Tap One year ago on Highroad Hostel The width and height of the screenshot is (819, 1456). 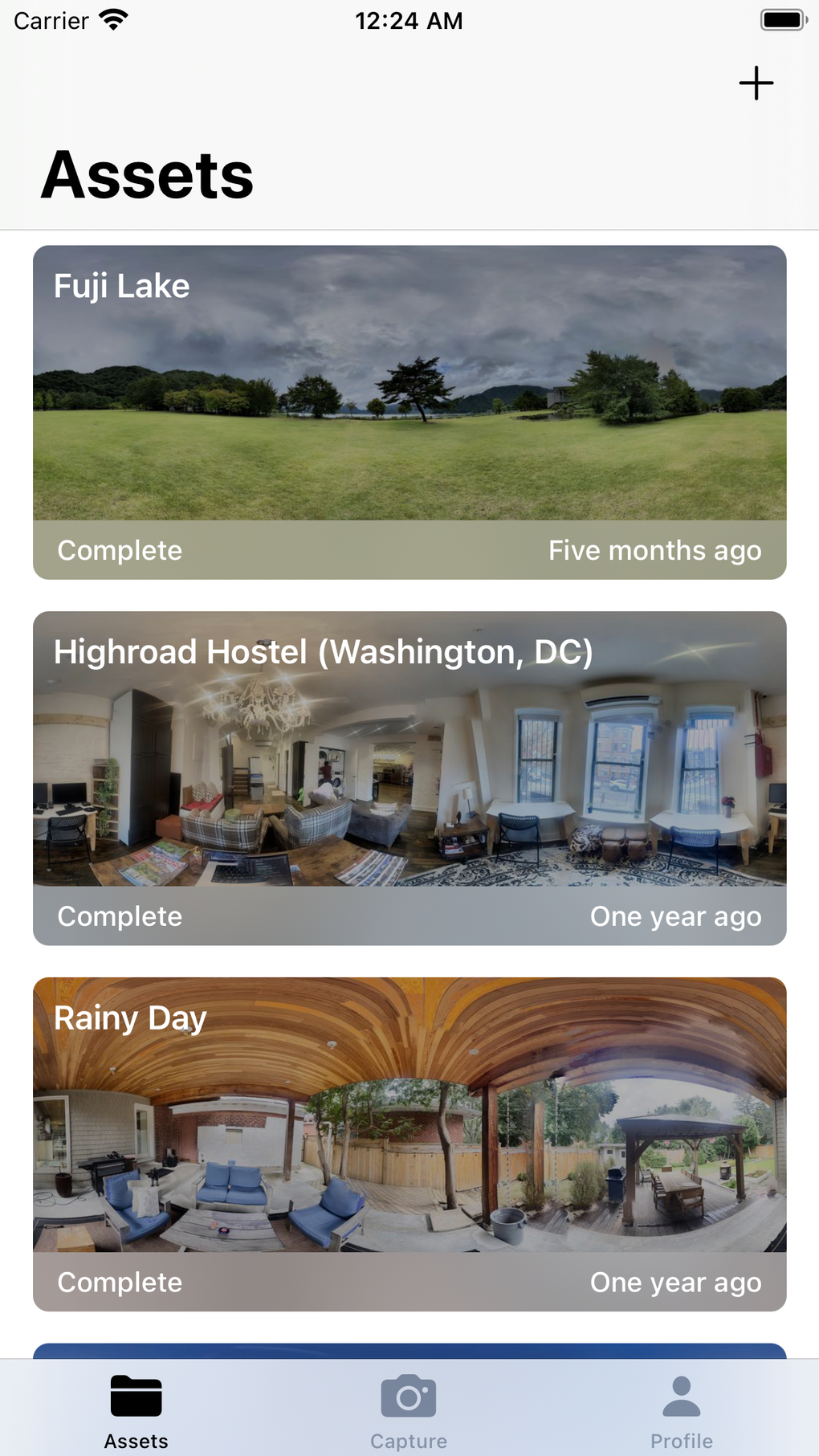(x=675, y=916)
